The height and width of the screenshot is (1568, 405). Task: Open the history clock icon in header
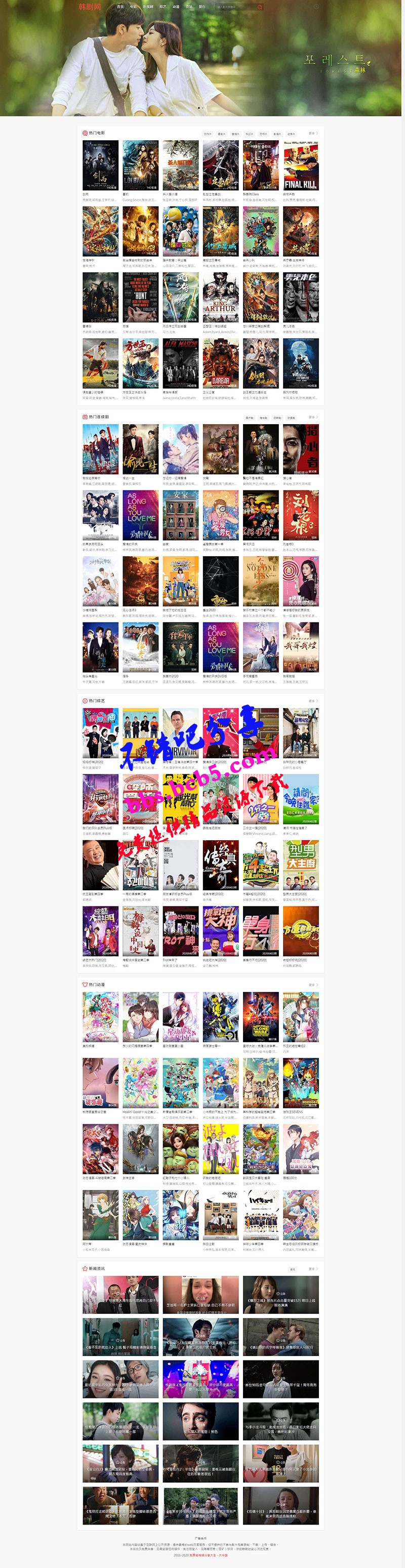click(x=316, y=7)
